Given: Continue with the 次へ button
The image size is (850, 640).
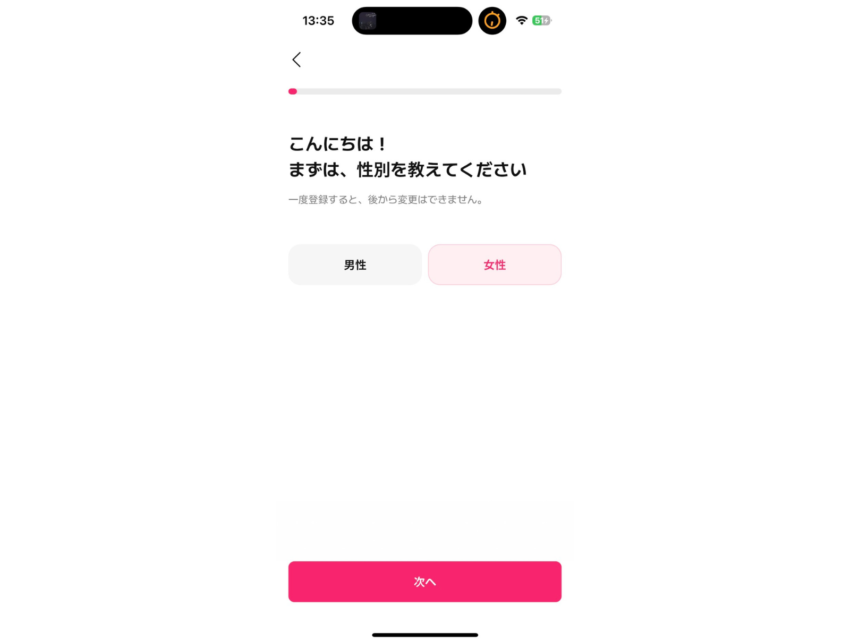Looking at the screenshot, I should (x=425, y=582).
